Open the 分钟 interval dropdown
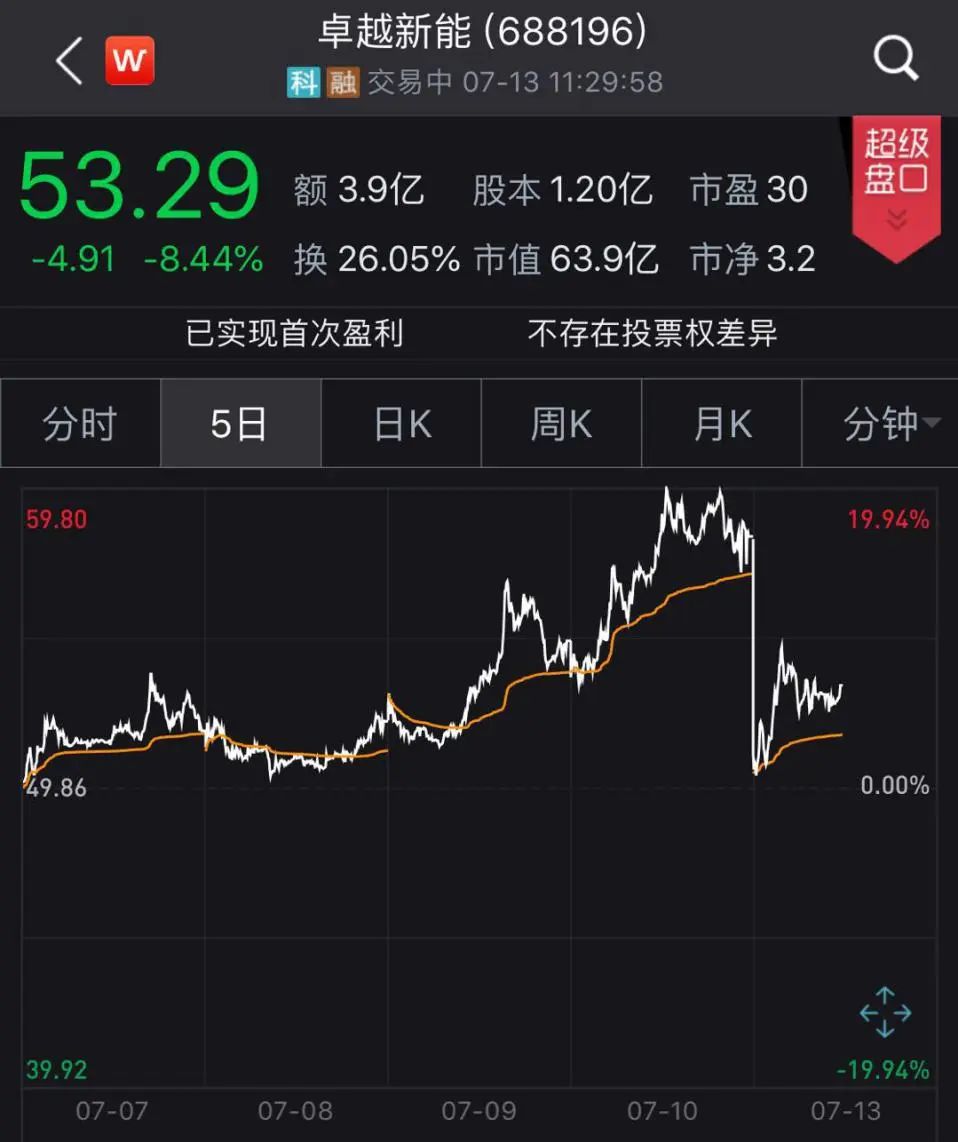Image resolution: width=958 pixels, height=1142 pixels. 888,424
